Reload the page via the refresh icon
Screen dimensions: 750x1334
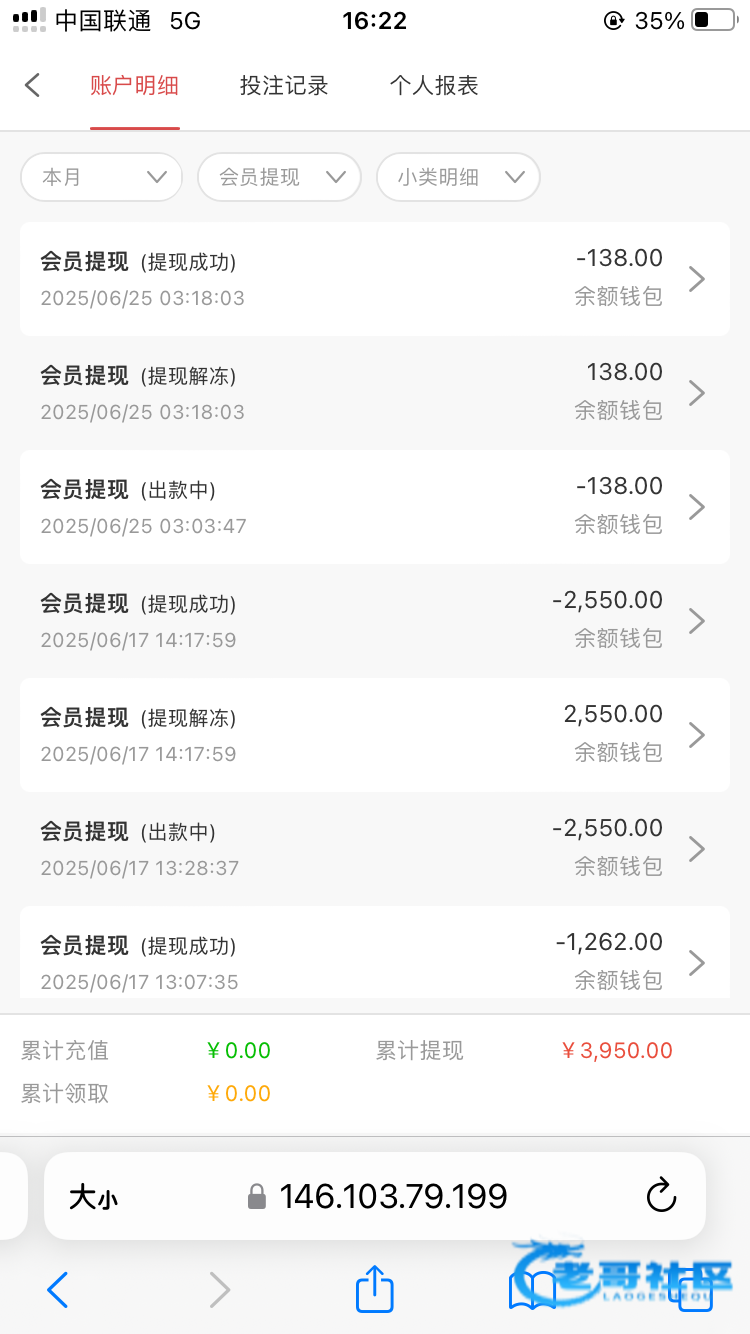tap(661, 1195)
